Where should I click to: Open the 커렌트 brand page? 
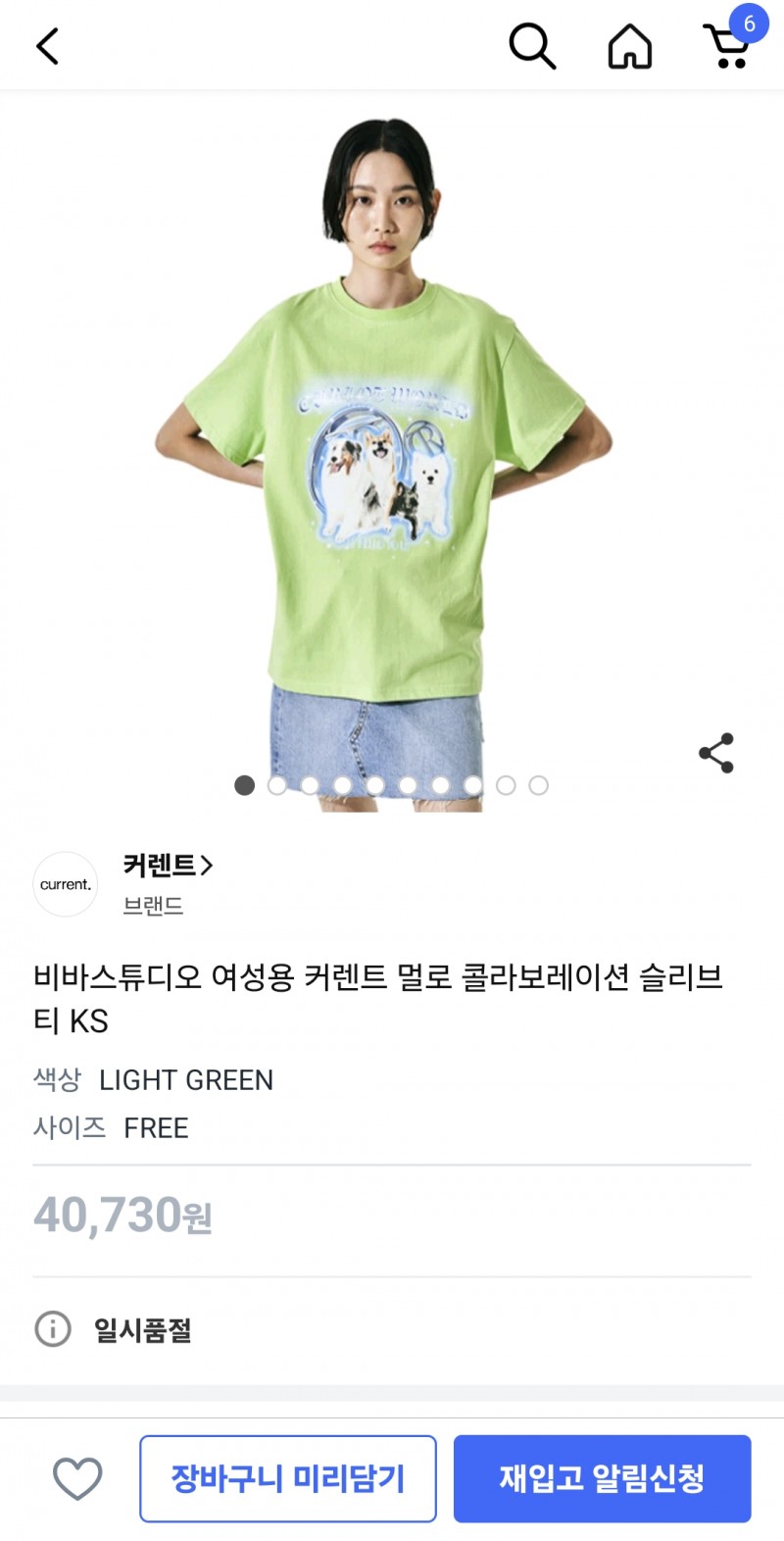pos(167,865)
